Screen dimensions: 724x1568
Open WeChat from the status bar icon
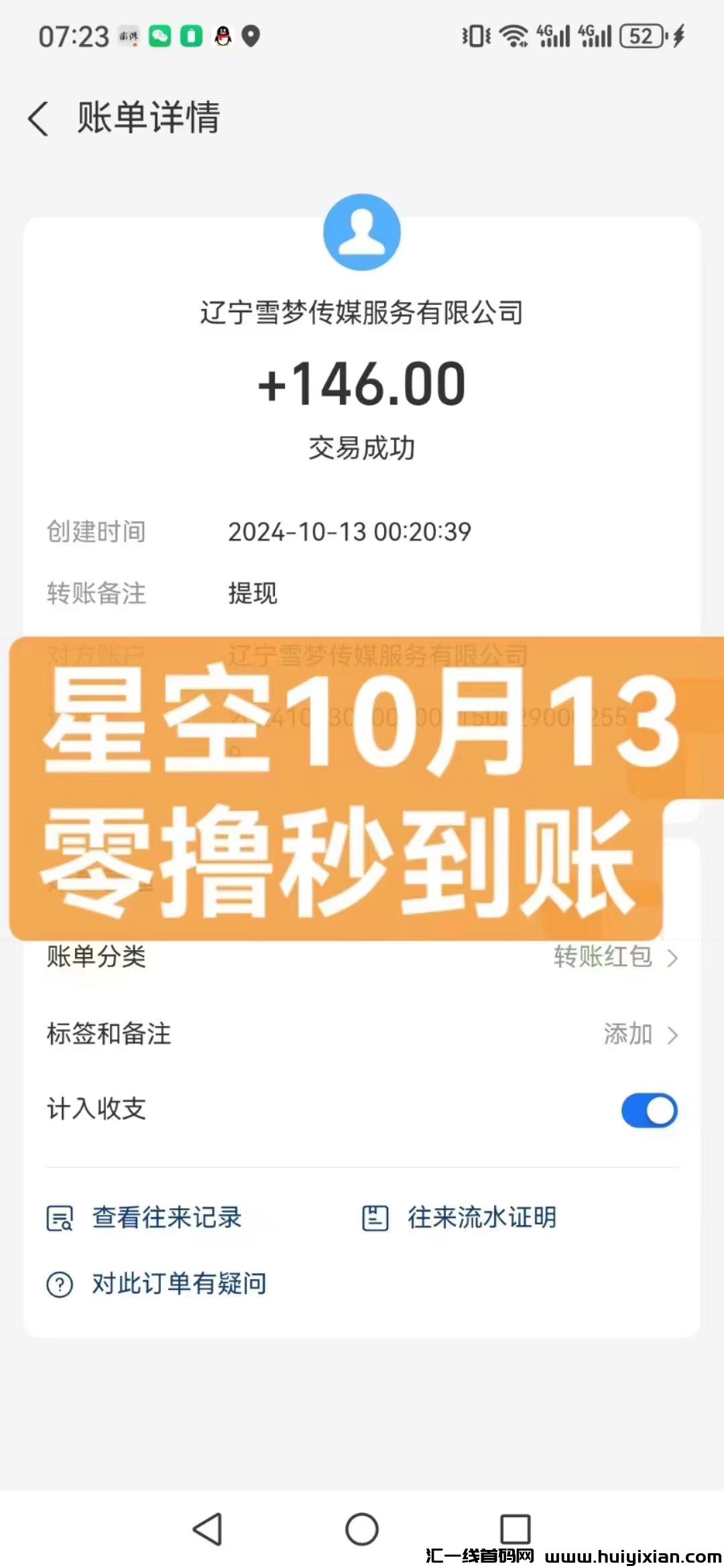[159, 37]
